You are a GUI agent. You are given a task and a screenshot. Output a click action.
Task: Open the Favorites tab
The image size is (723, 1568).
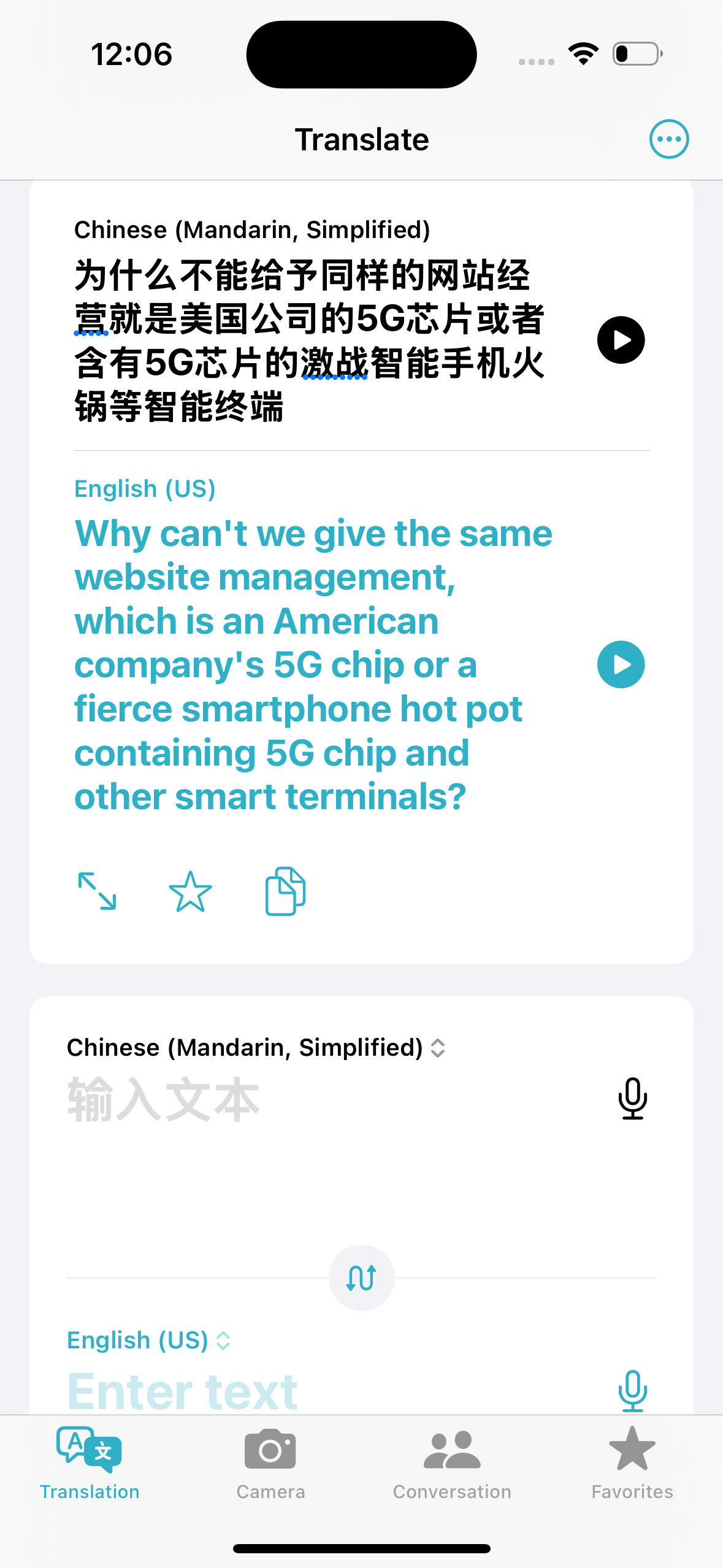point(632,1463)
